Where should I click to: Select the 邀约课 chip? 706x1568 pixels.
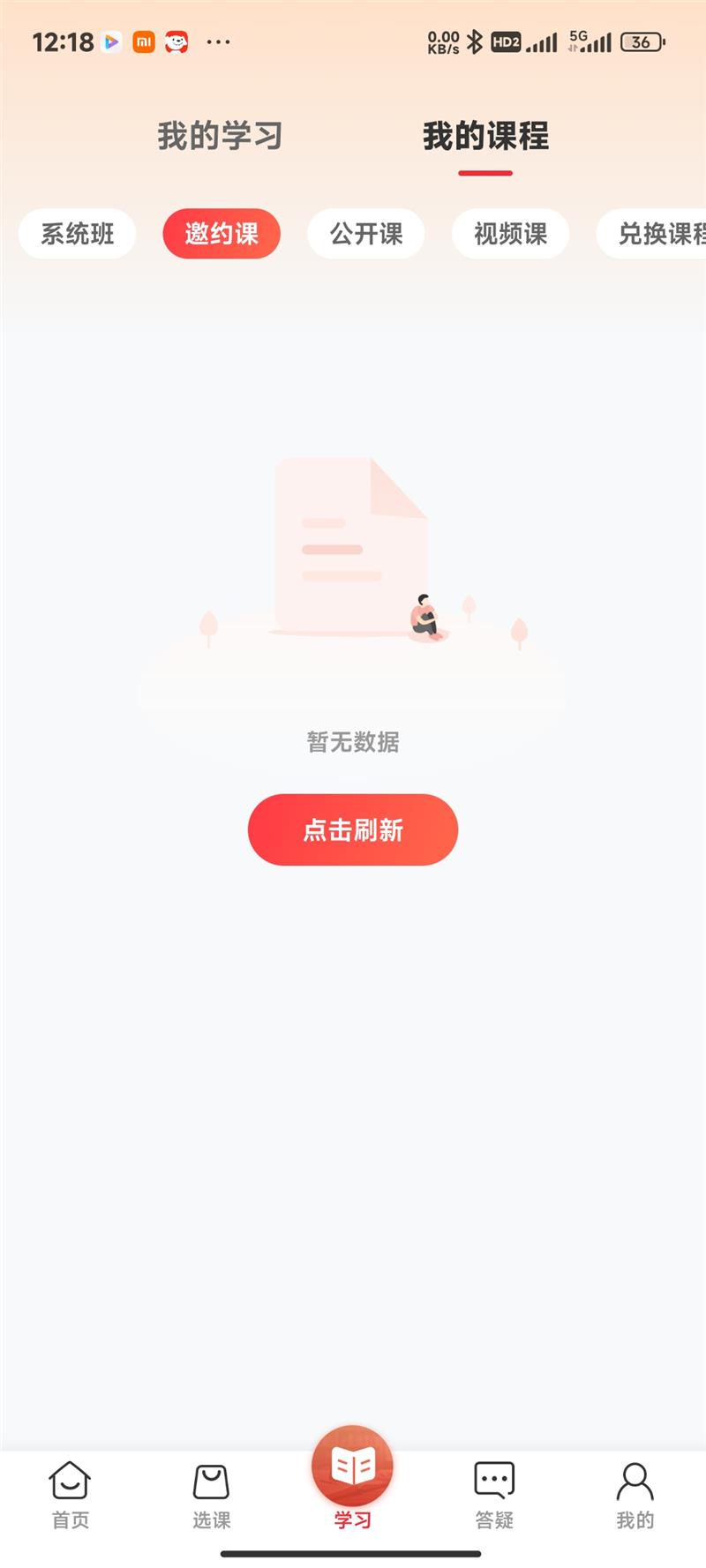click(222, 234)
